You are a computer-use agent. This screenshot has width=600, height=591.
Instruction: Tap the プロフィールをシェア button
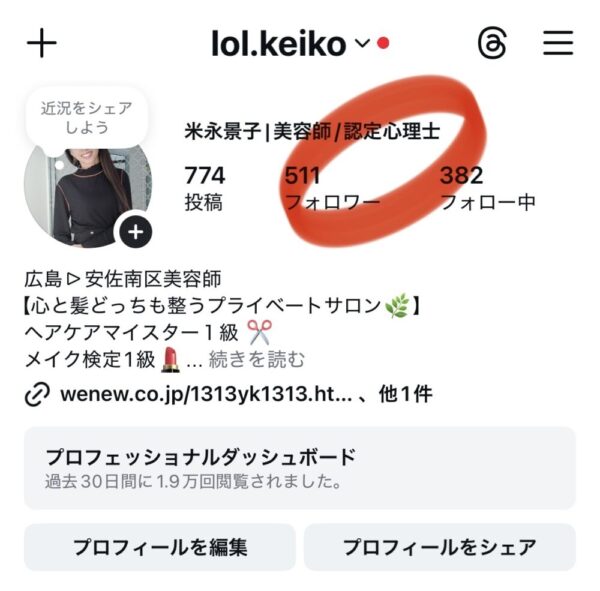[x=439, y=547]
